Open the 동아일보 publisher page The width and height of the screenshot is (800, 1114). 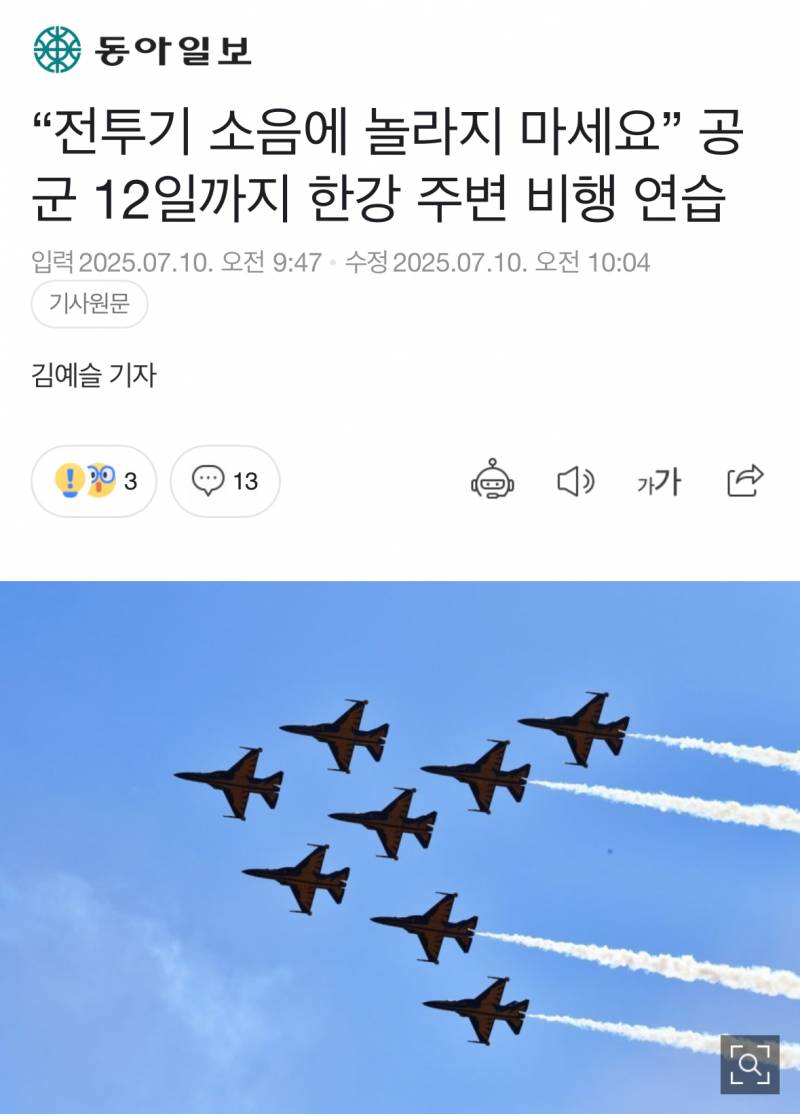pos(141,48)
